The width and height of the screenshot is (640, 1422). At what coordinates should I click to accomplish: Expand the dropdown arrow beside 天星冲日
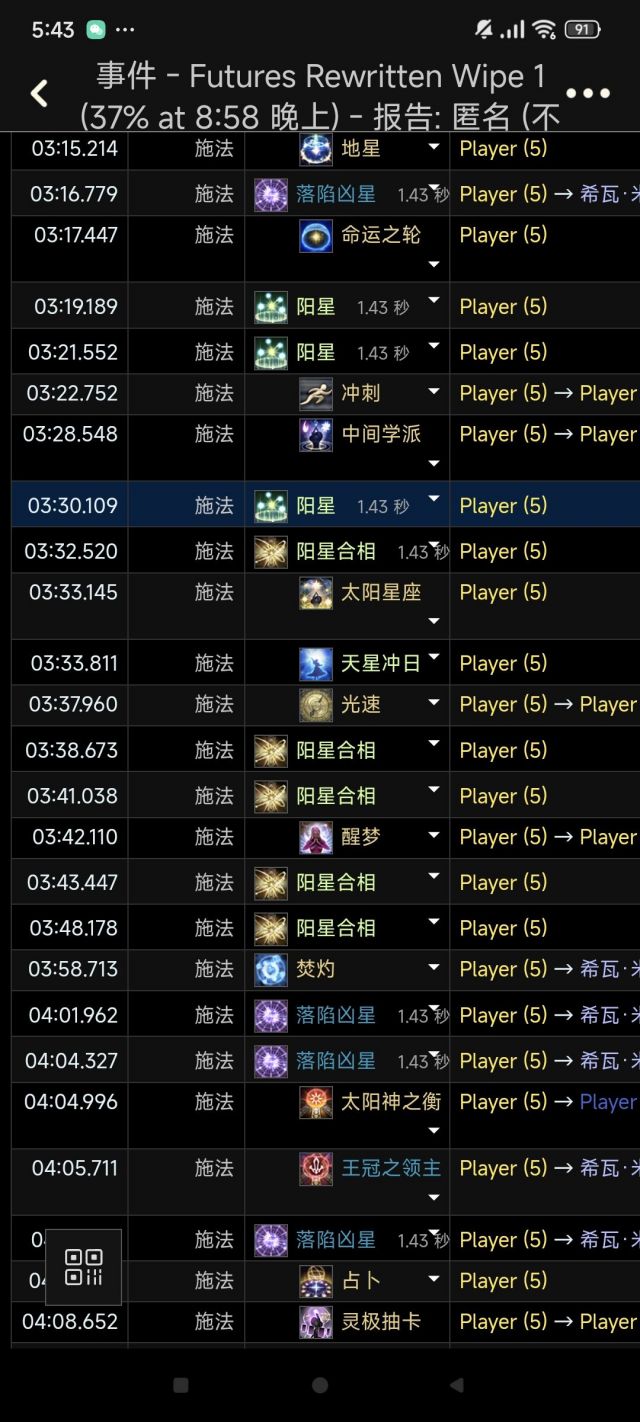coord(434,659)
